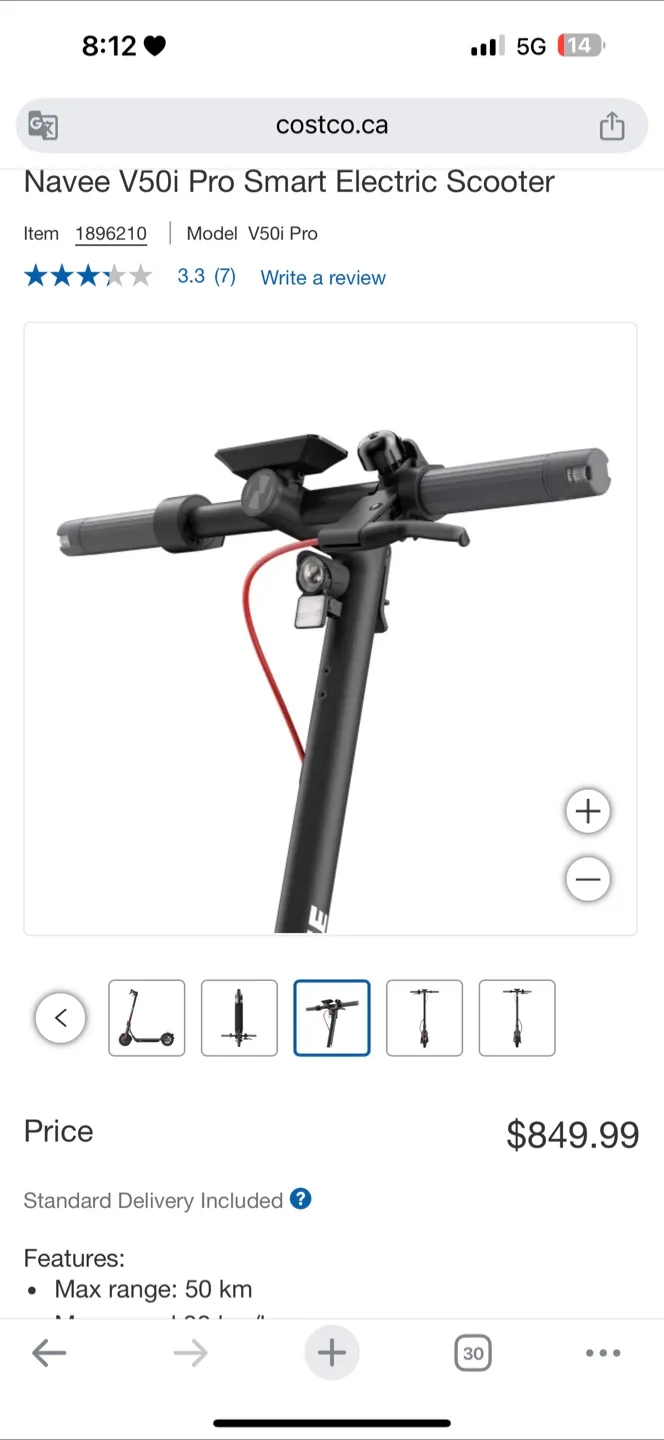Go back to the previous page
664x1440 pixels.
(49, 1353)
